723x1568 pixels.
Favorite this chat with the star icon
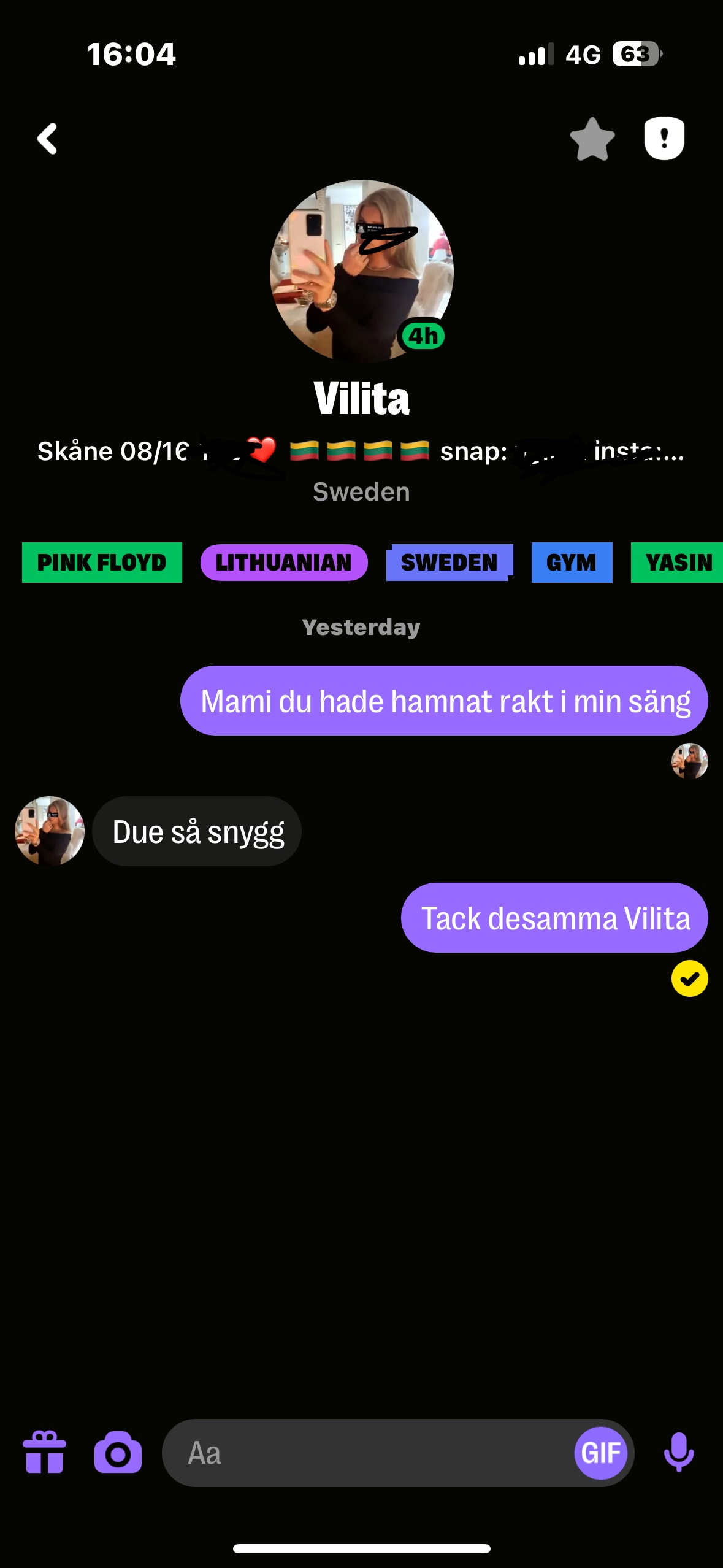(x=592, y=139)
